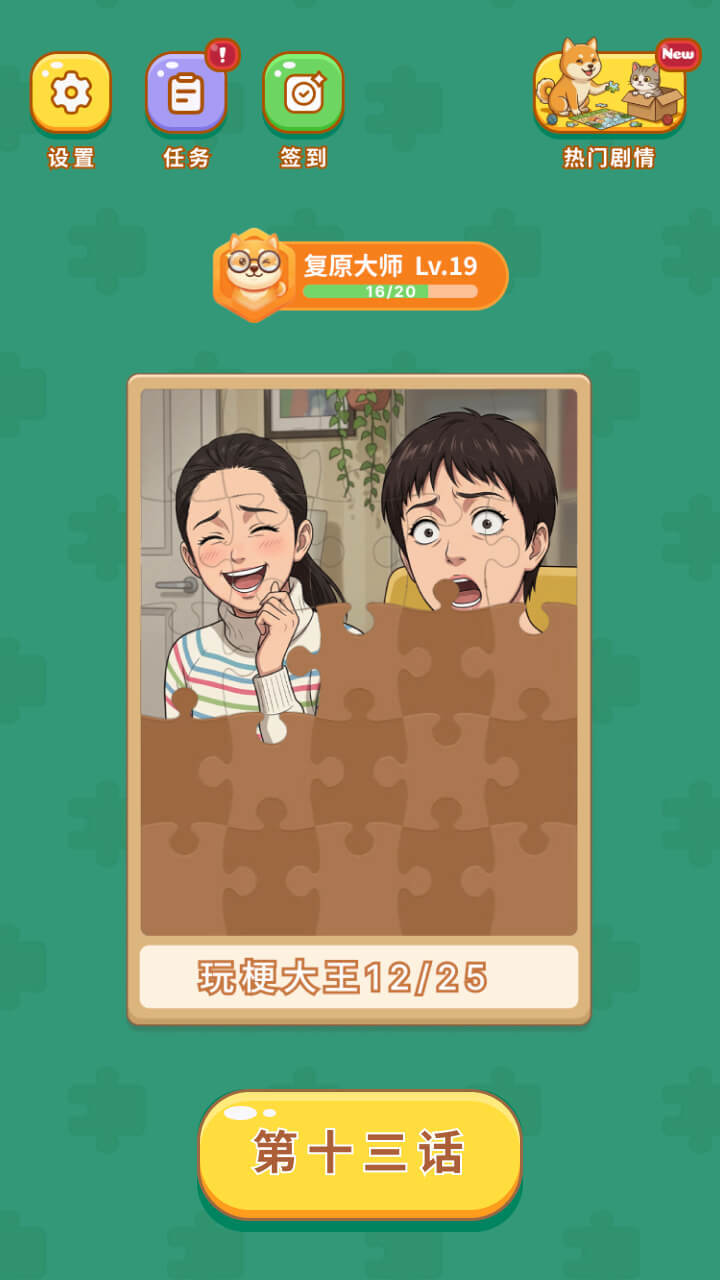The width and height of the screenshot is (720, 1280).
Task: Tap the 复原大师 Lv.19 level badge
Action: point(361,276)
